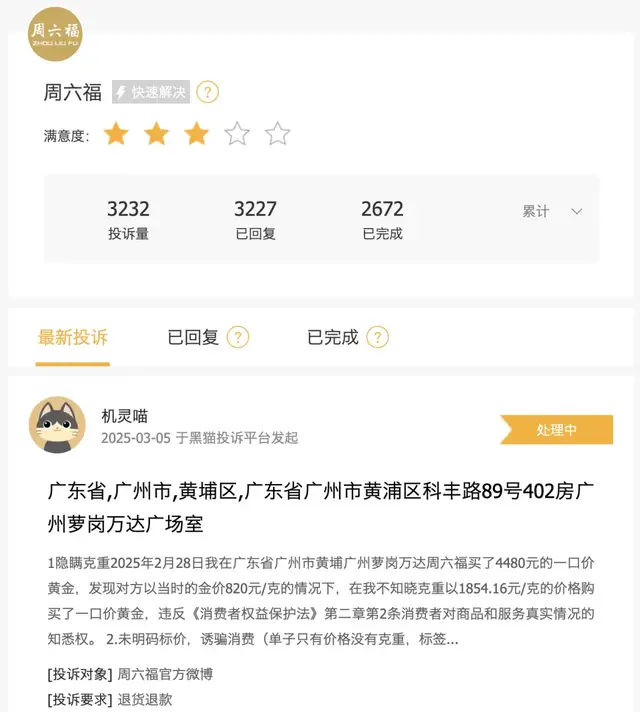Expand the 累计 dropdown
Screen dimensions: 640x712
(x=551, y=211)
